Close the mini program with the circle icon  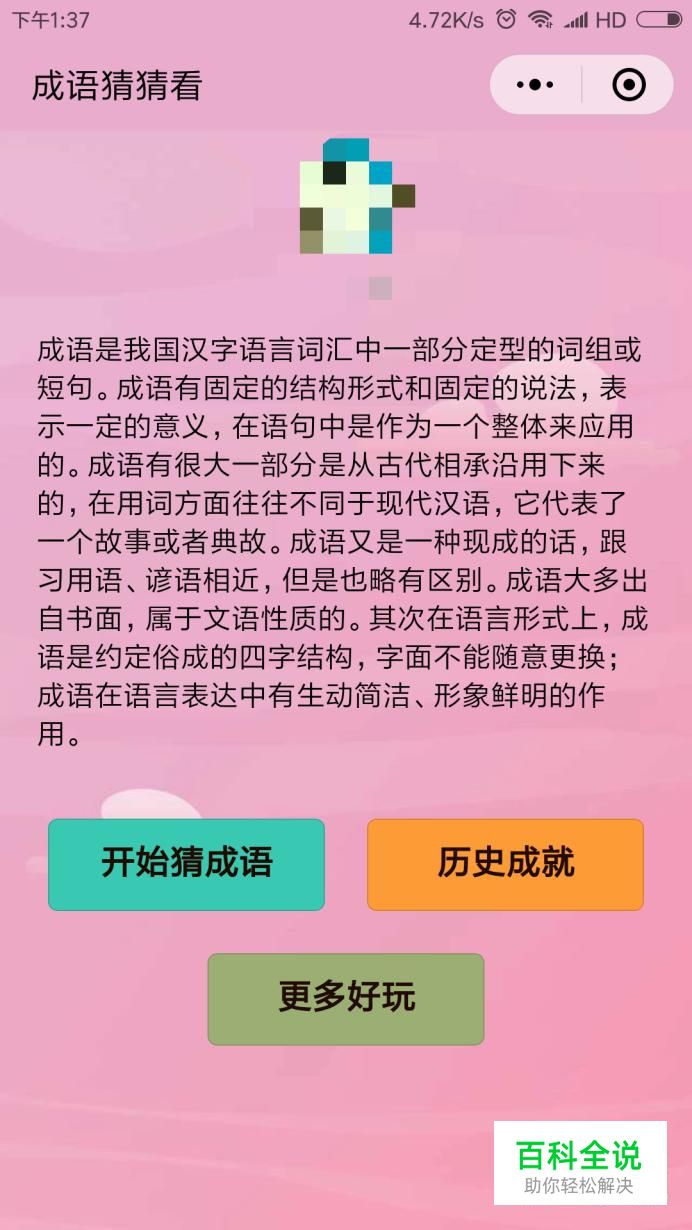click(628, 86)
